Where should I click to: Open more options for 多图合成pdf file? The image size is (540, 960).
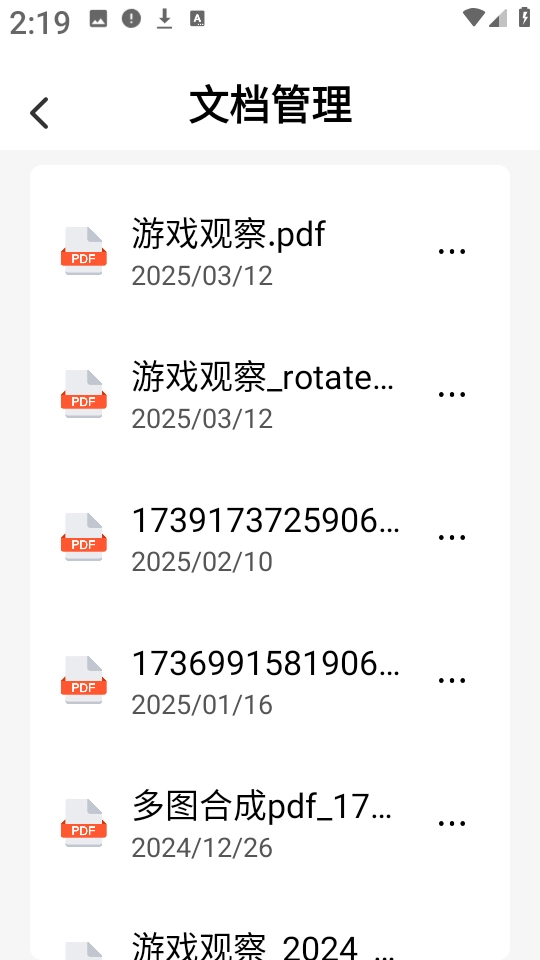coord(452,823)
